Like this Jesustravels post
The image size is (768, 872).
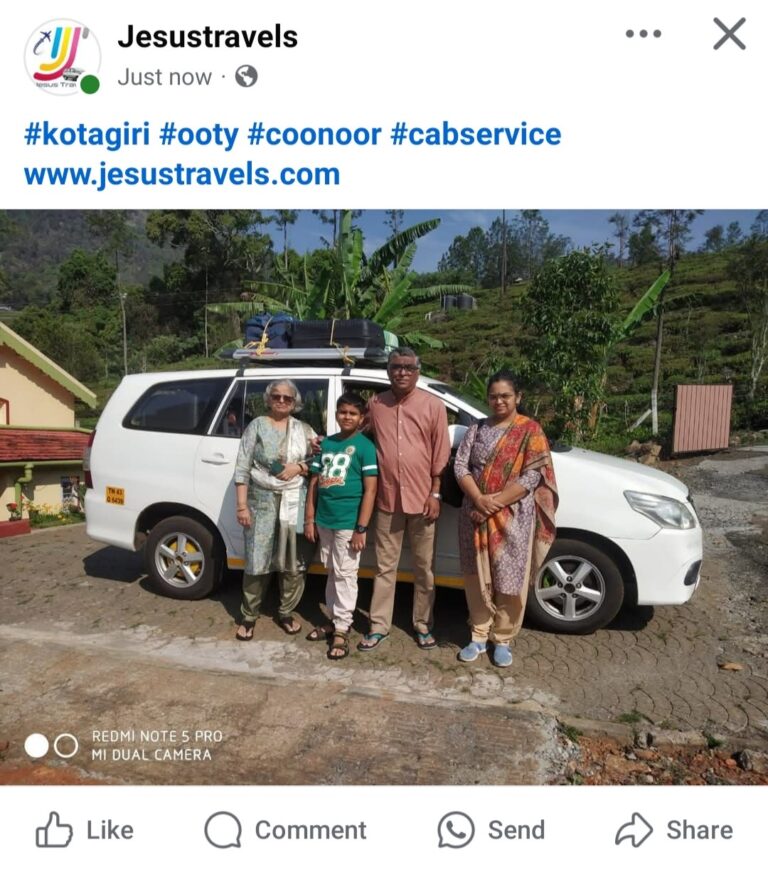point(84,830)
